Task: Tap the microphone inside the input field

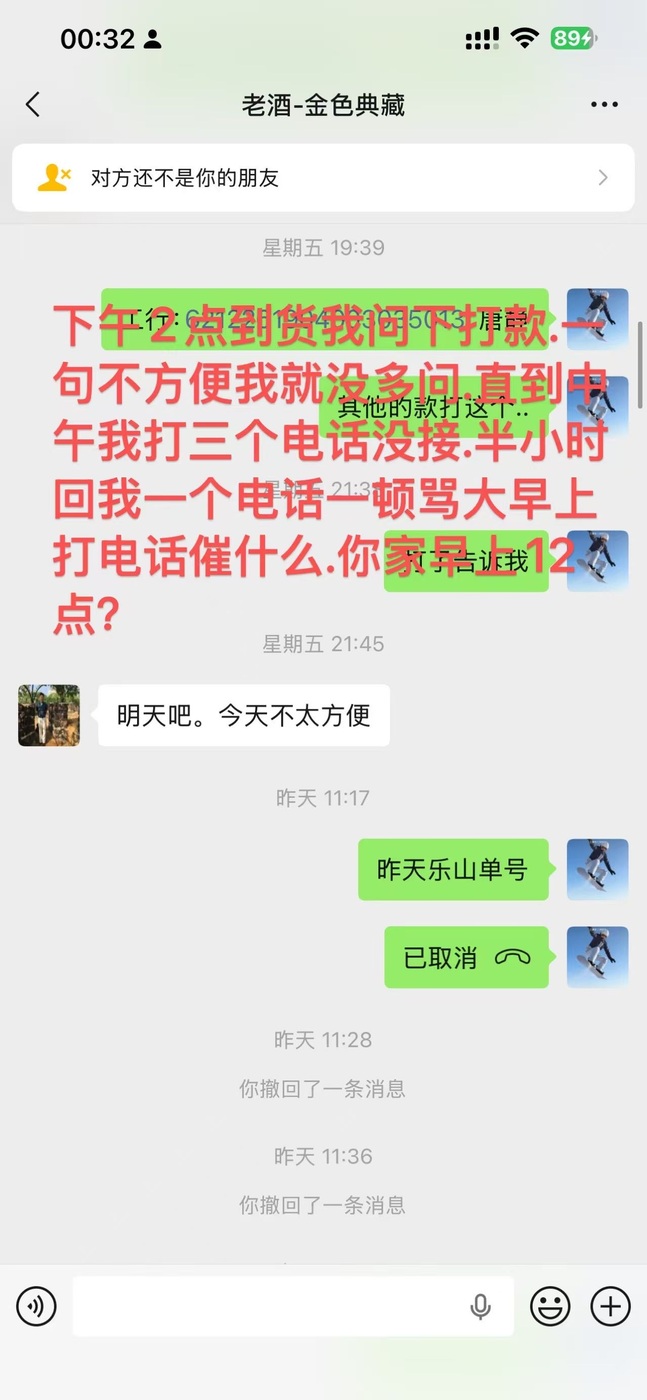Action: click(x=480, y=1306)
